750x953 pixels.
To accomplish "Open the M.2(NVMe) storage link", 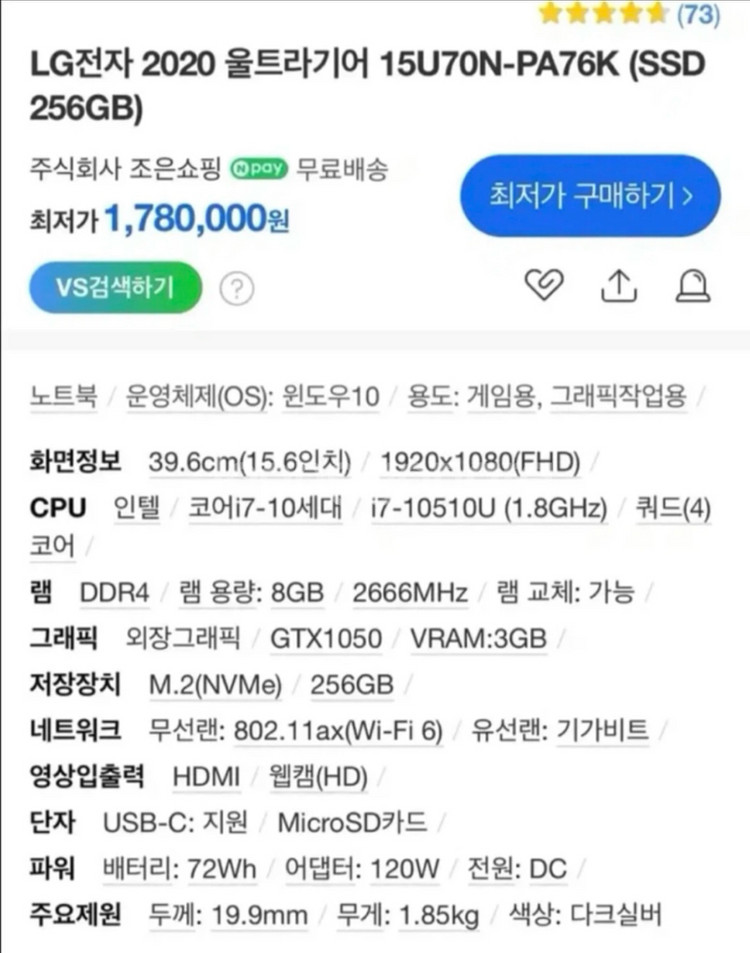I will [x=215, y=685].
